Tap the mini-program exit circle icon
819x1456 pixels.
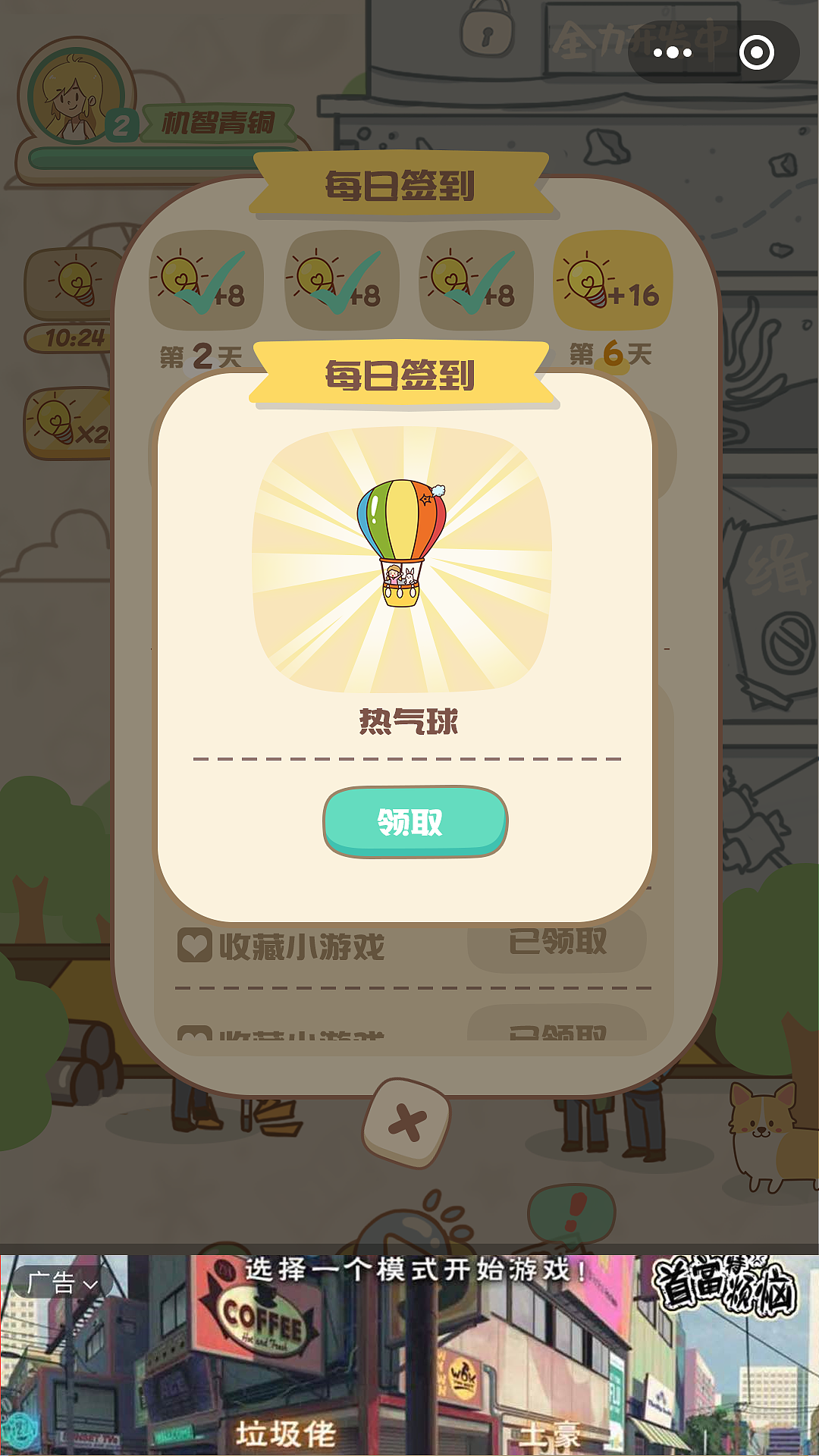[756, 52]
